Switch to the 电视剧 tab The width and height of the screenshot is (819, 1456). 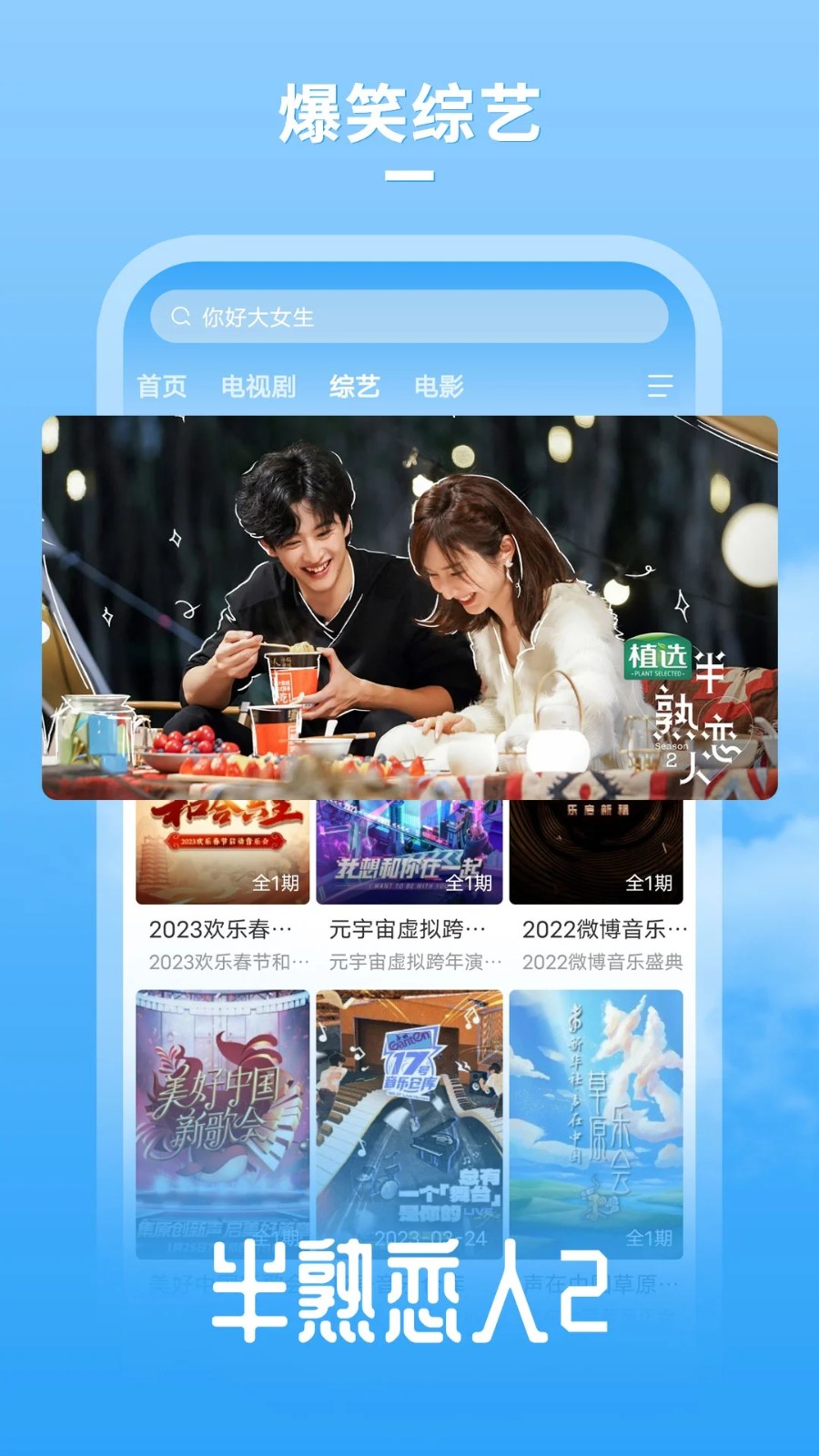coord(258,386)
